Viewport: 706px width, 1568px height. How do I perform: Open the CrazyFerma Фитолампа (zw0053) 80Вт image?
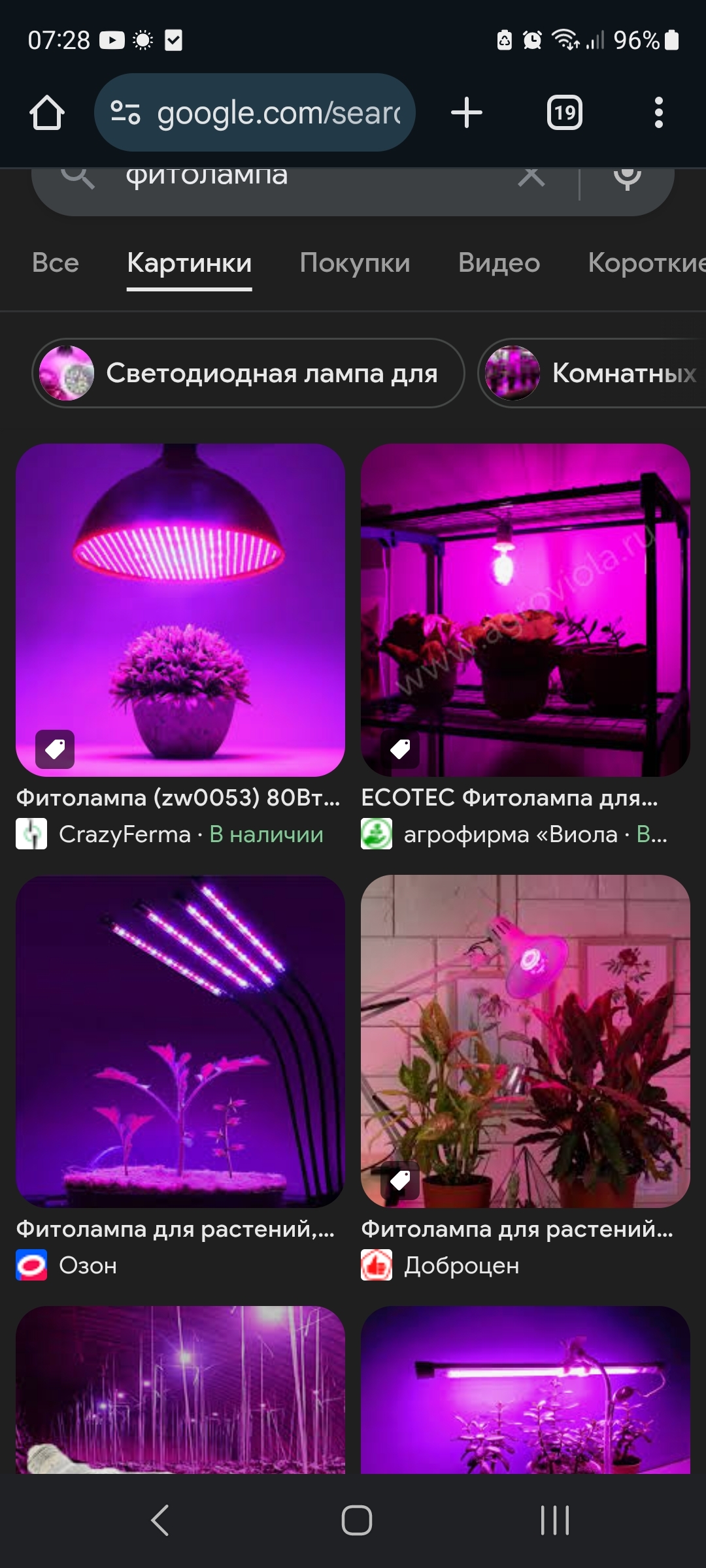tap(180, 610)
